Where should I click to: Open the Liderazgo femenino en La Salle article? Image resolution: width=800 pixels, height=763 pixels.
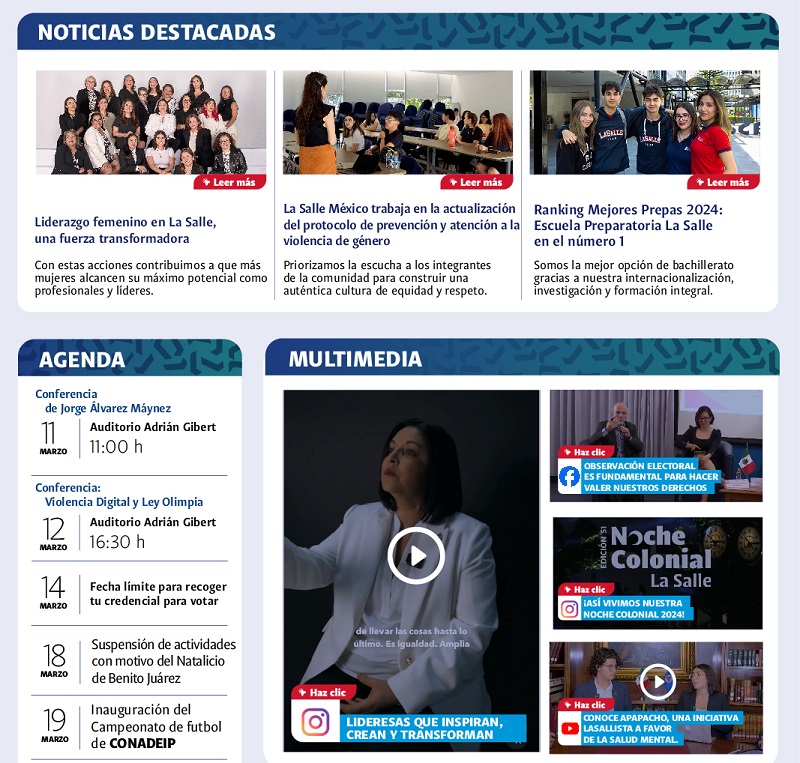pyautogui.click(x=125, y=230)
